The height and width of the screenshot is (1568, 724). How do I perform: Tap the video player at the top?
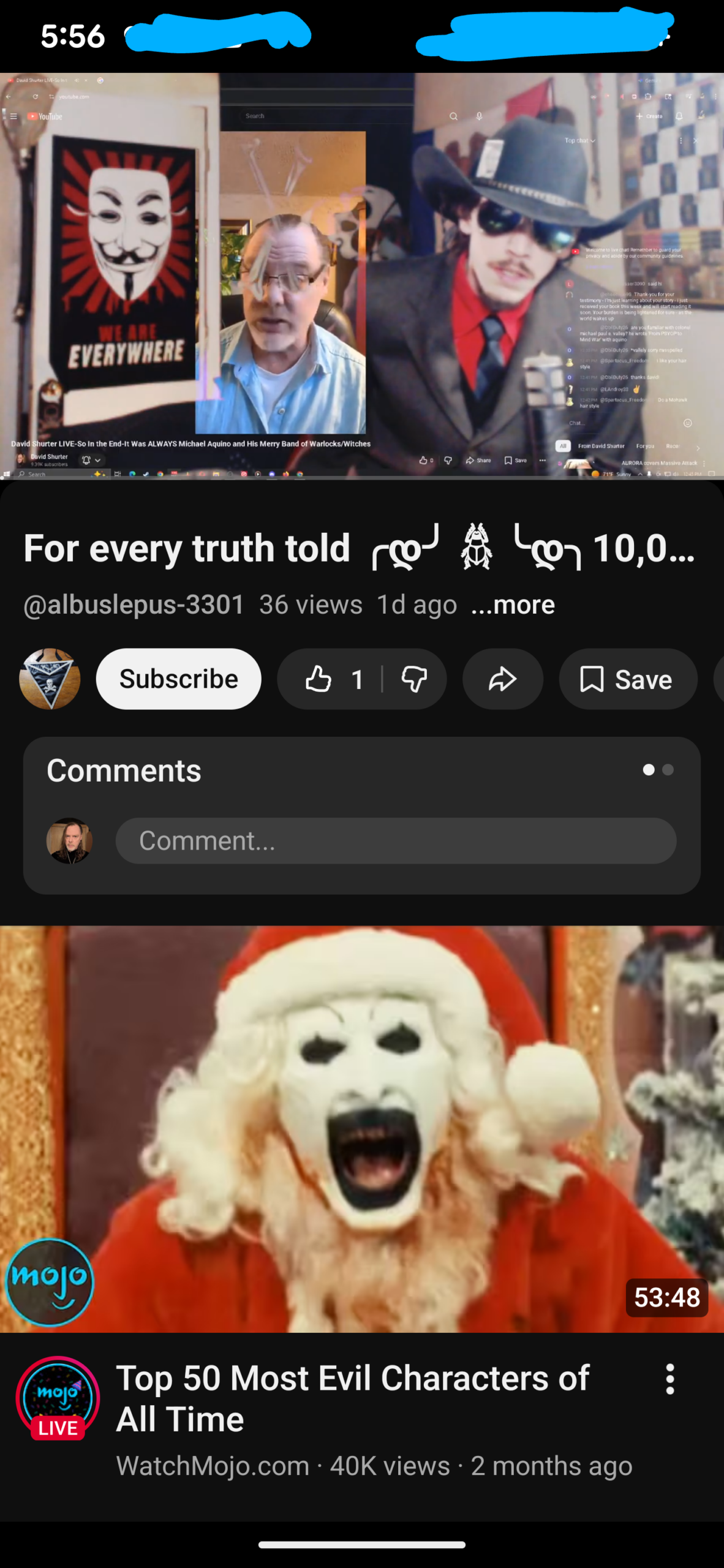361,276
